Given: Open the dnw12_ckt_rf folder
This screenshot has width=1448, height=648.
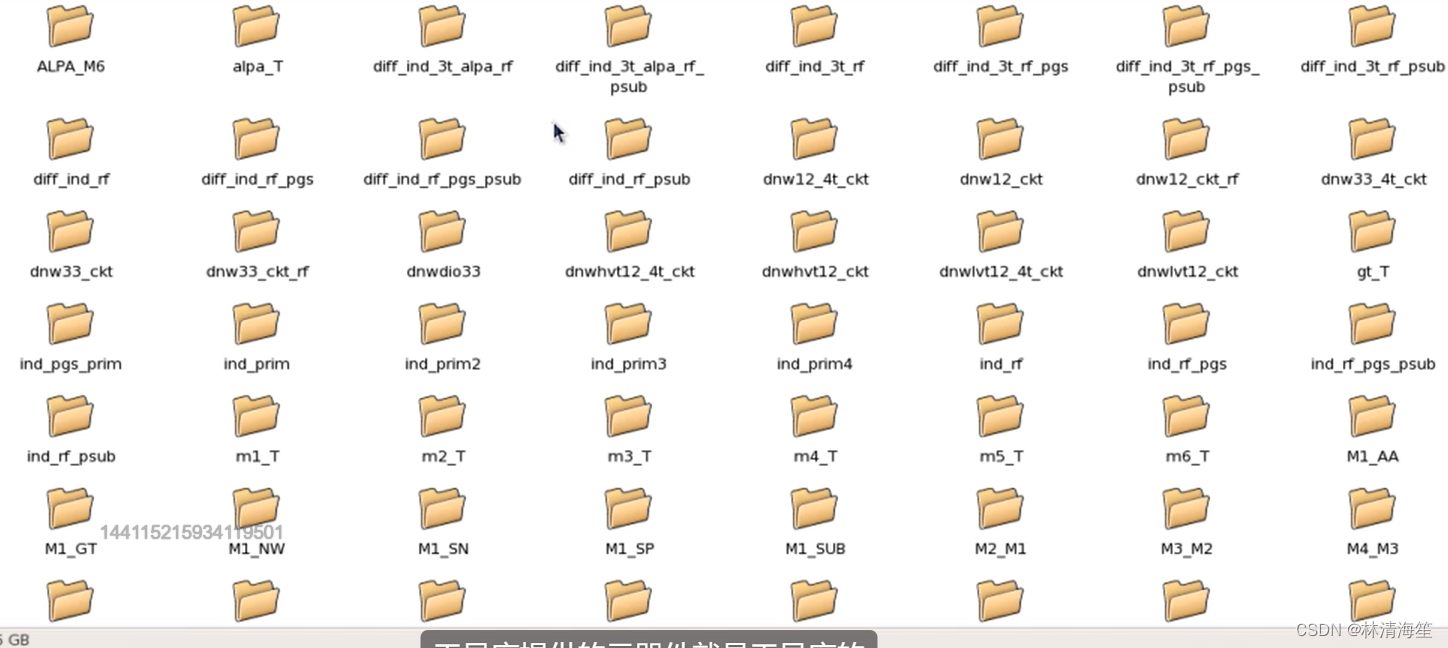Looking at the screenshot, I should point(1186,140).
